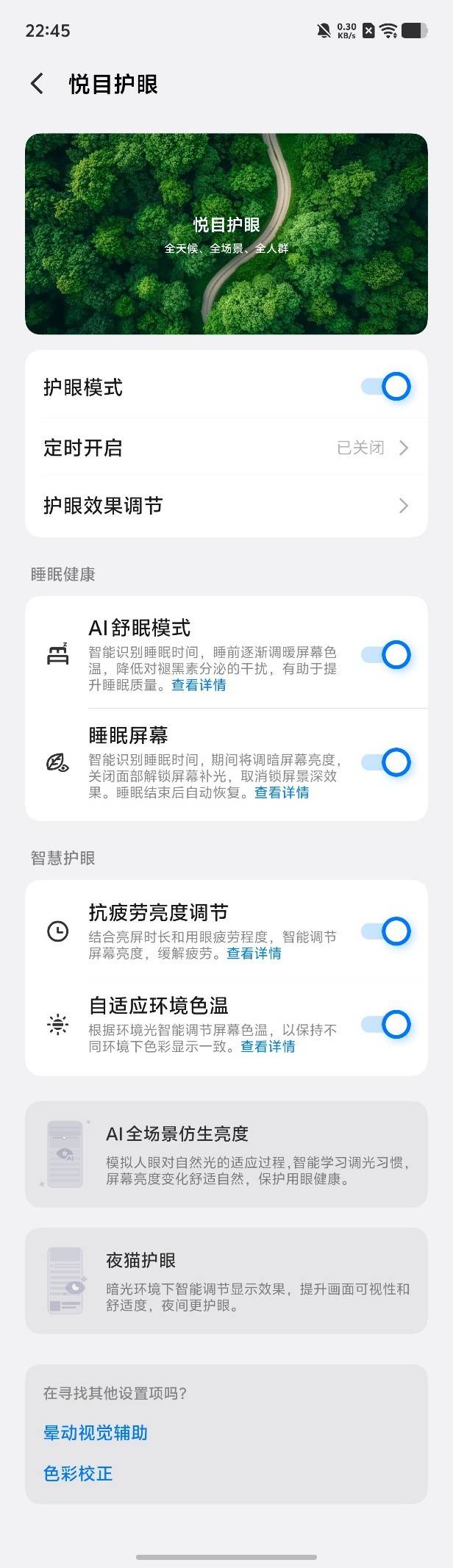Open 晕动视觉辅助 settings link

click(x=96, y=1433)
